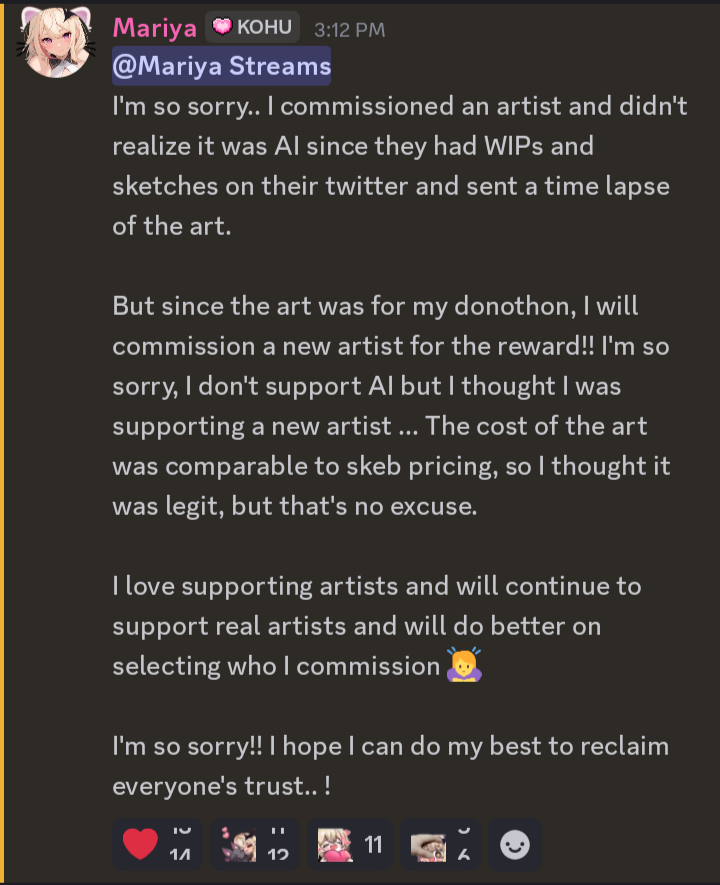Tap the Mariya username
This screenshot has height=885, width=720.
pyautogui.click(x=153, y=28)
